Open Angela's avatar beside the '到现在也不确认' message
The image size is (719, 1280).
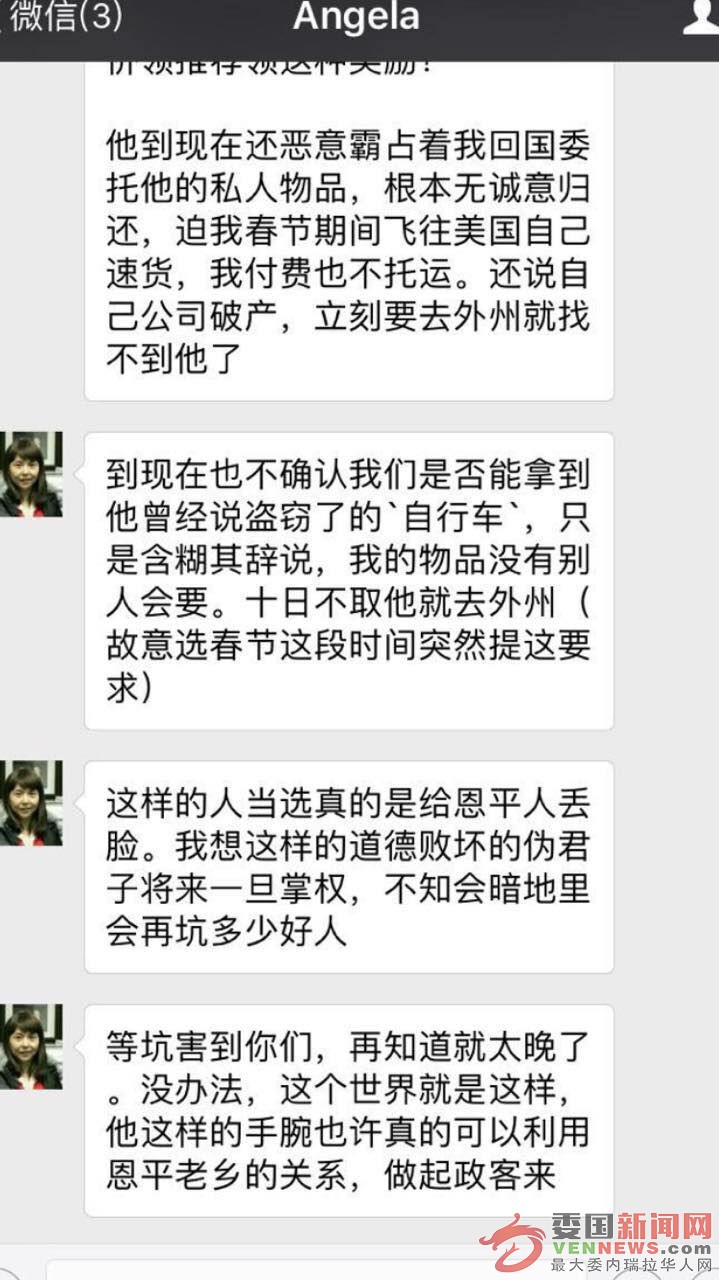[30, 475]
